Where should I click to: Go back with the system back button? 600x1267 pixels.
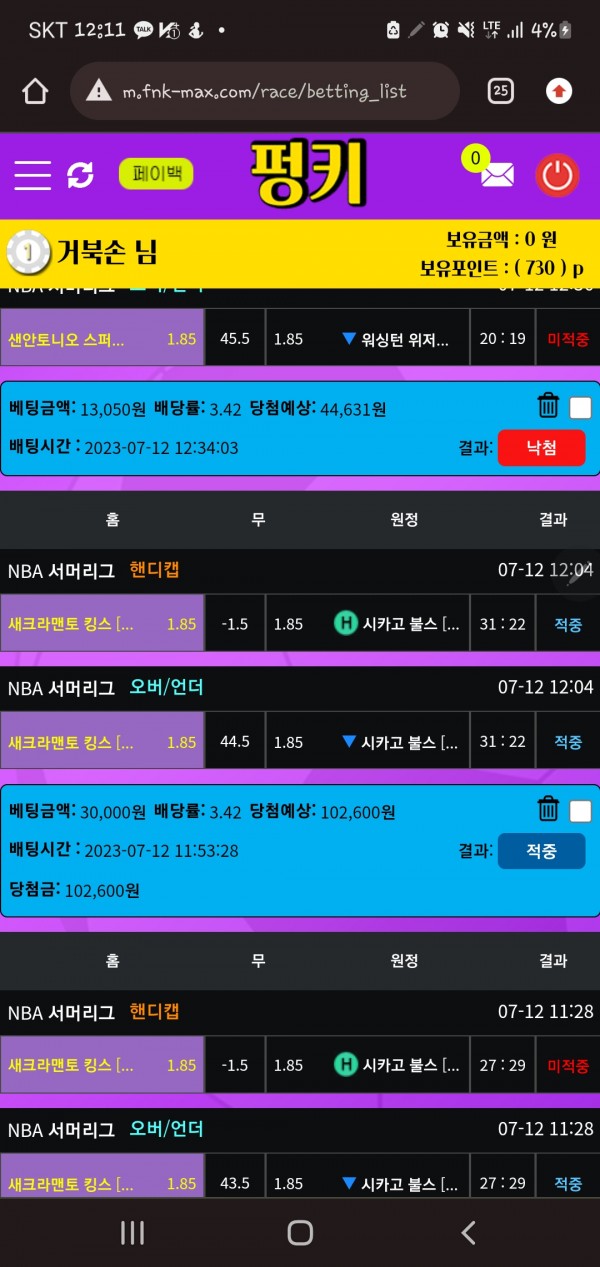tap(467, 1233)
